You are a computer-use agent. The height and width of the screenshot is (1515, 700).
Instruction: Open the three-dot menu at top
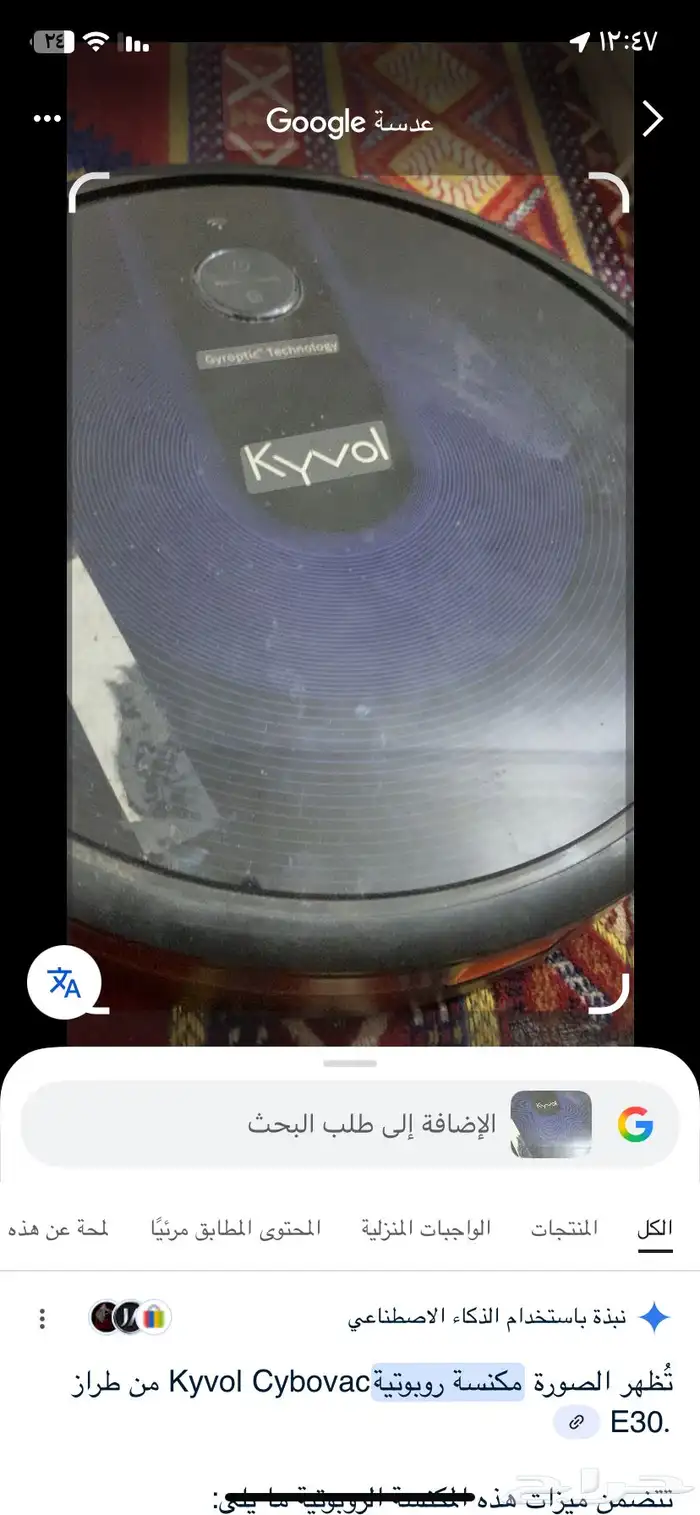pyautogui.click(x=47, y=119)
